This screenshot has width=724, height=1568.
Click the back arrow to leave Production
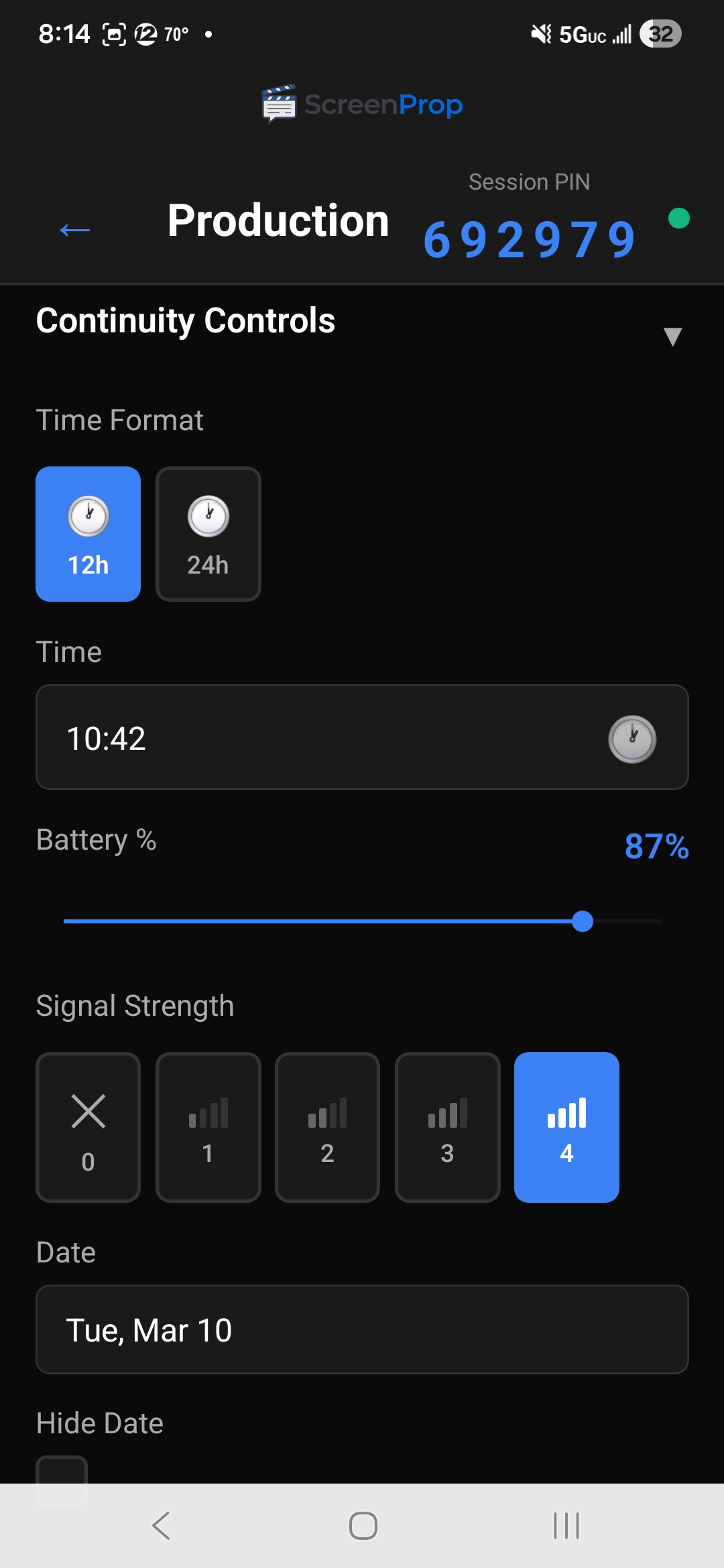(72, 230)
